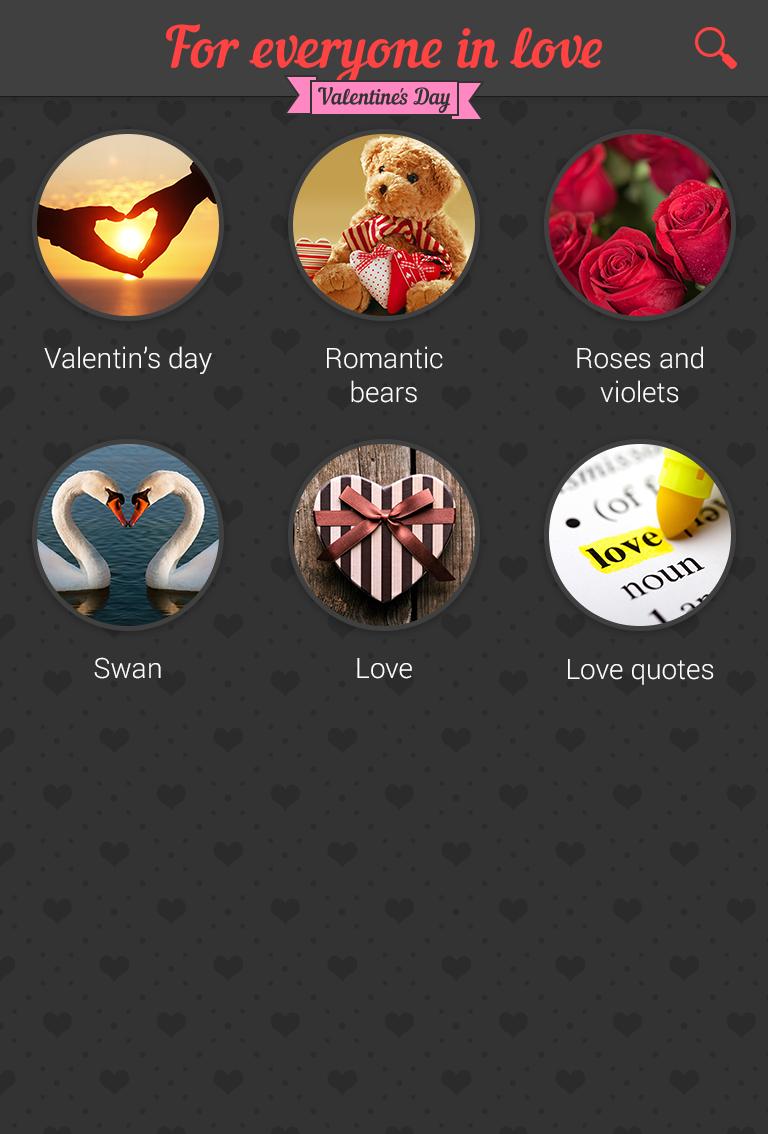The height and width of the screenshot is (1134, 768).
Task: Tap the magnifying glass search button
Action: pos(715,47)
